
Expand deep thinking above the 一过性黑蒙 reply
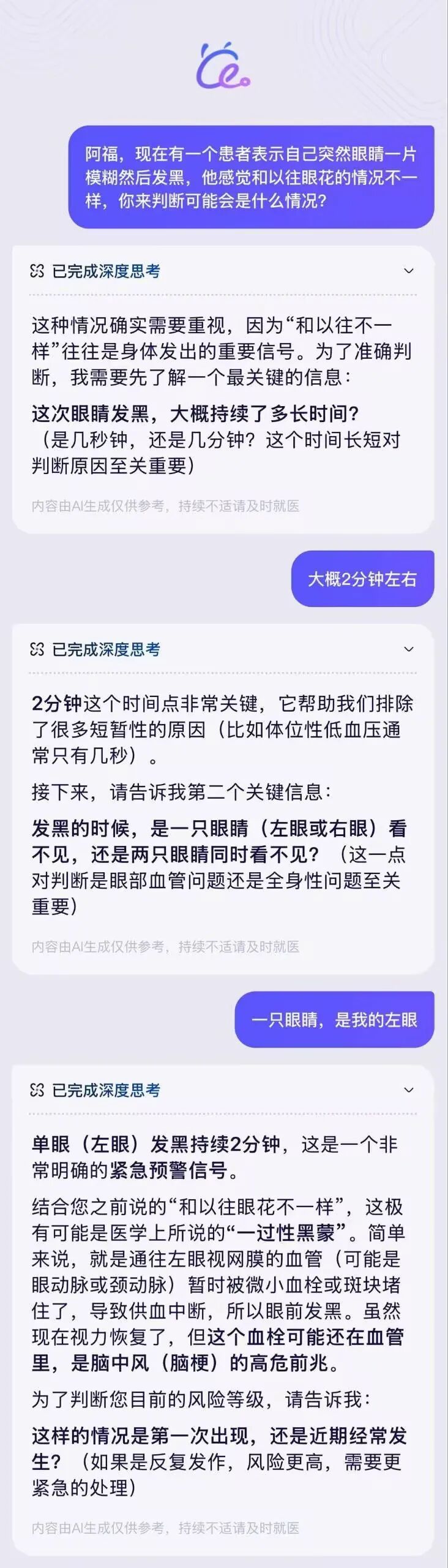click(x=409, y=1090)
